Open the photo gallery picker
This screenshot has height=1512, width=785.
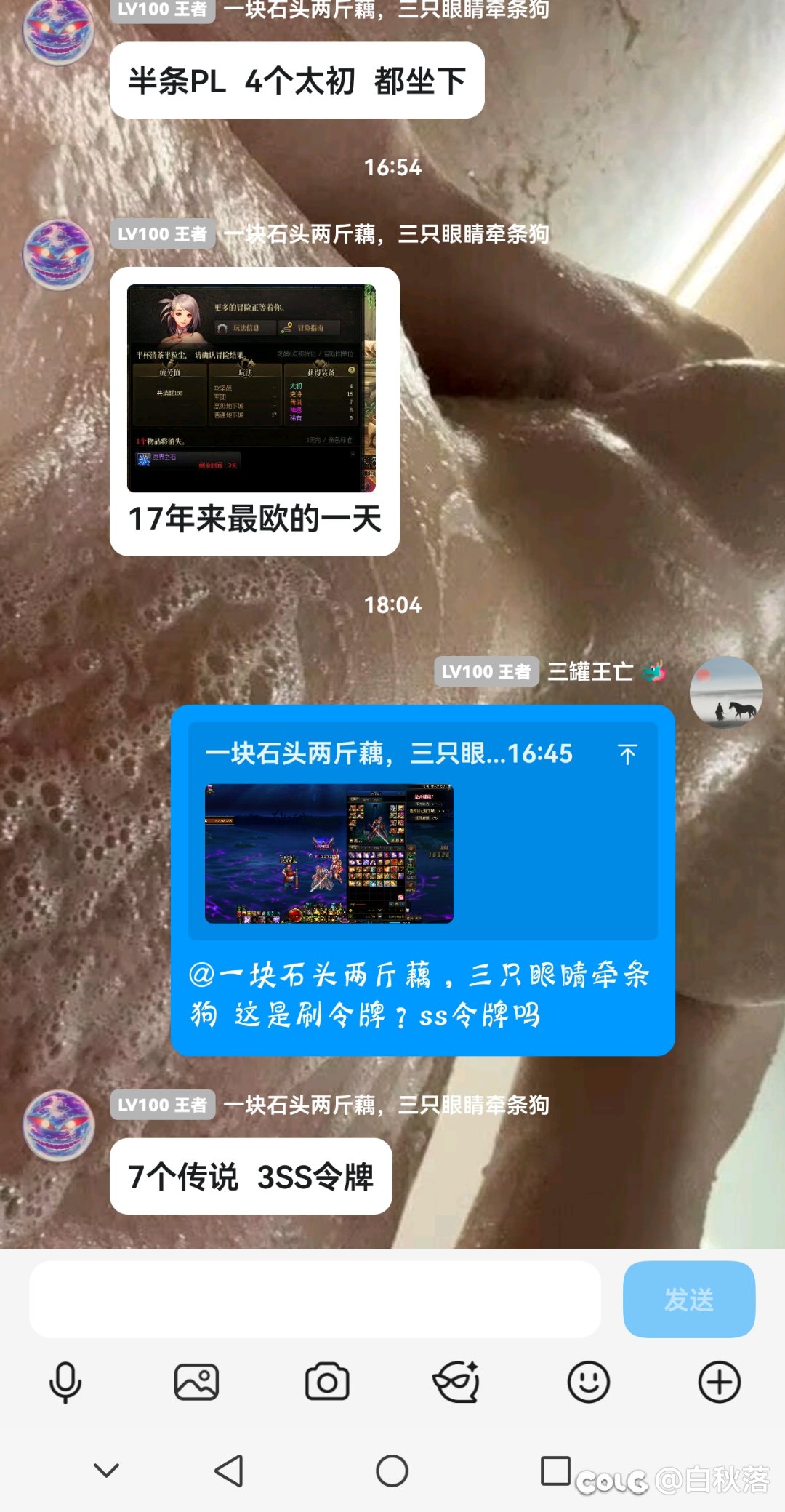[x=196, y=1382]
